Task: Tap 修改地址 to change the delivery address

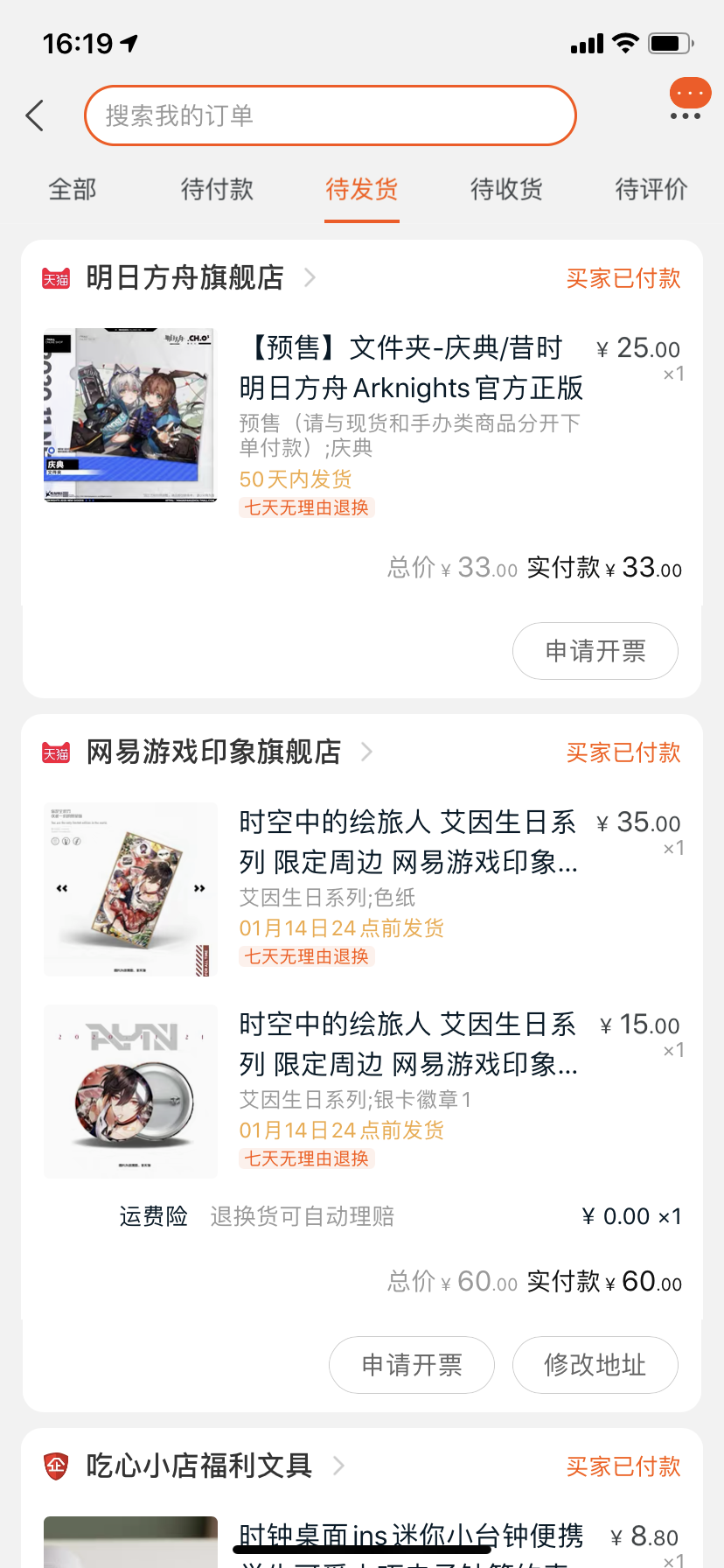Action: coord(595,1365)
